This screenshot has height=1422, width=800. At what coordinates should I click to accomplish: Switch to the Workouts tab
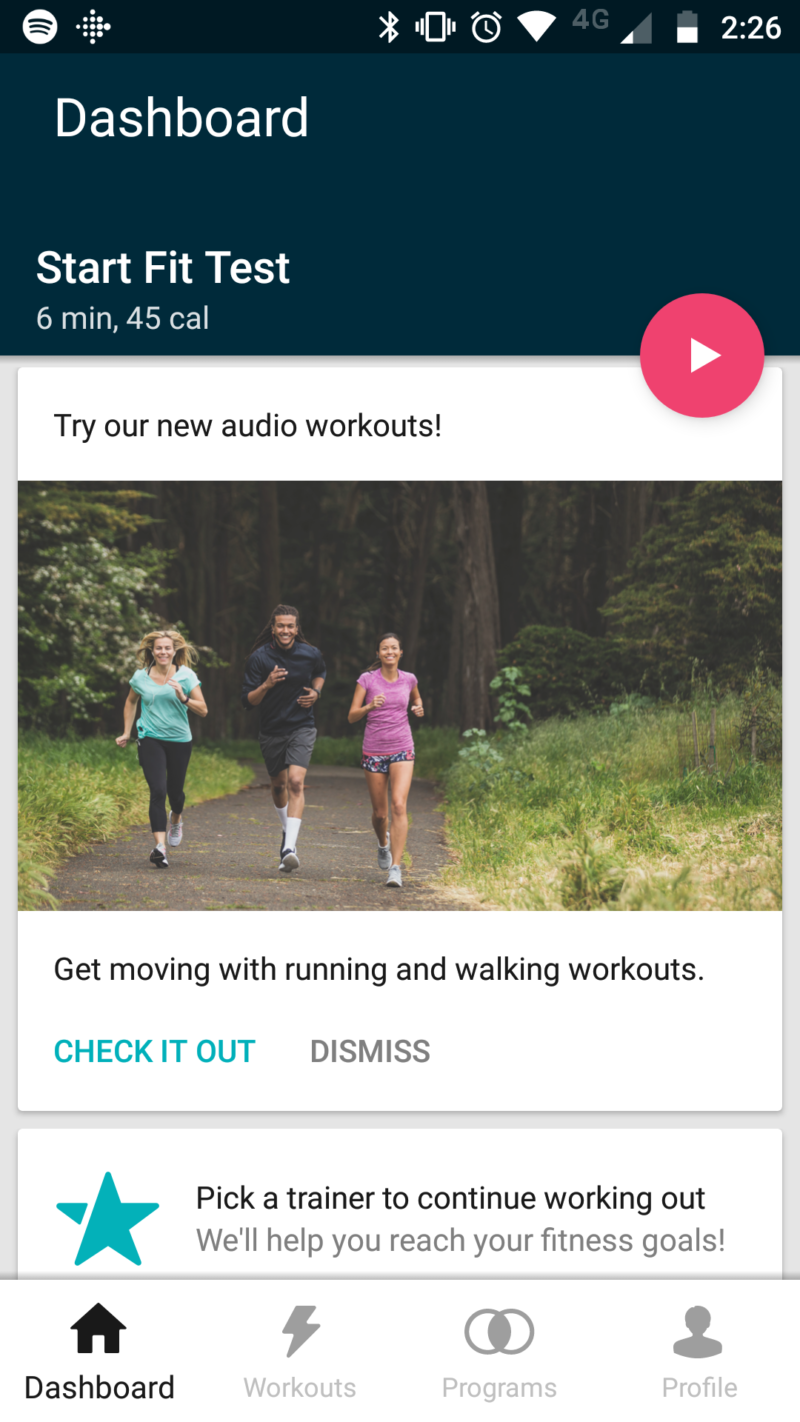point(300,1352)
